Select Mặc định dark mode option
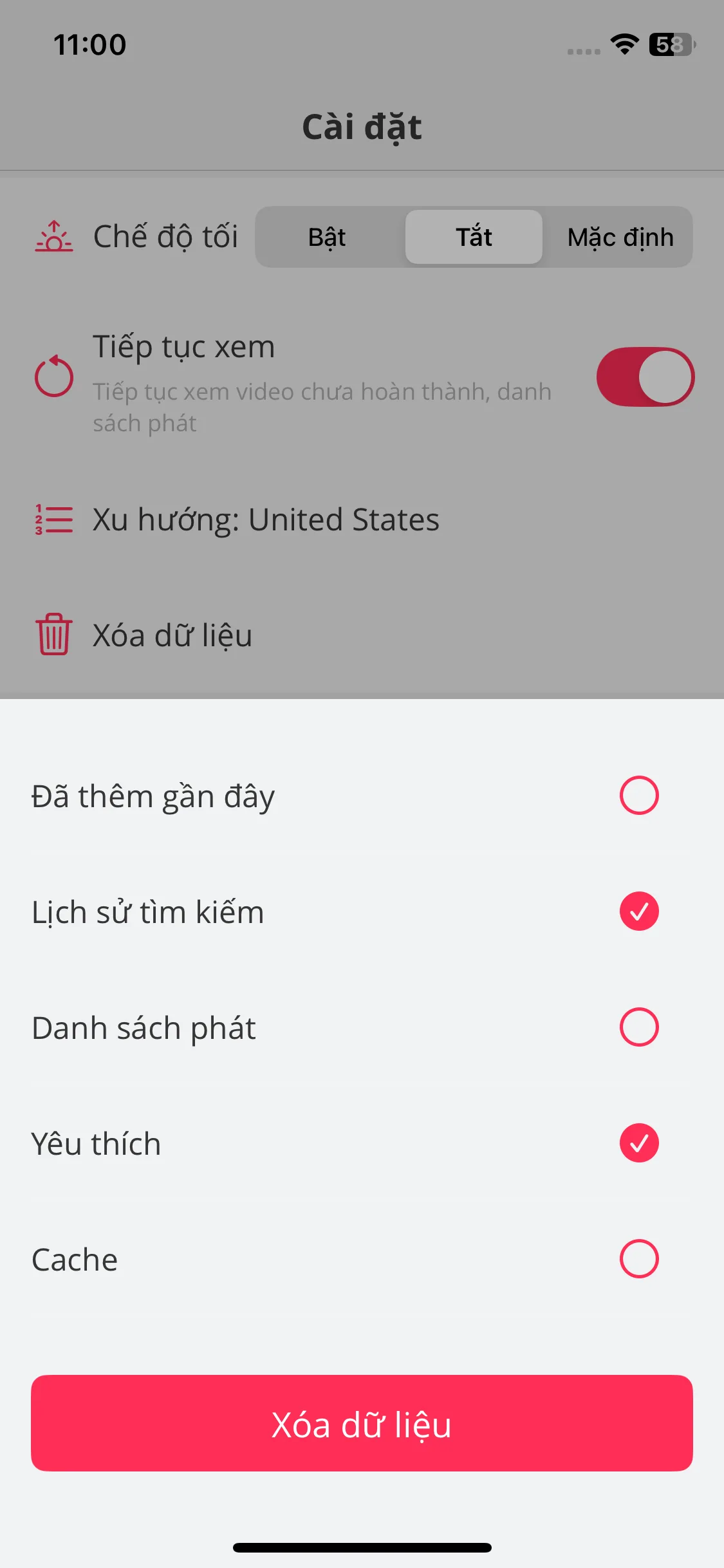724x1568 pixels. [620, 237]
